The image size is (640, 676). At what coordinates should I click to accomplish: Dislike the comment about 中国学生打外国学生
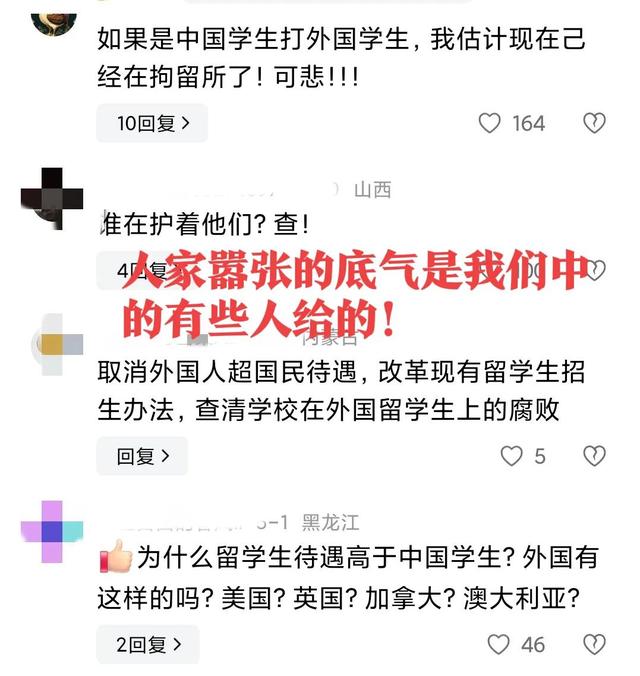(x=594, y=123)
